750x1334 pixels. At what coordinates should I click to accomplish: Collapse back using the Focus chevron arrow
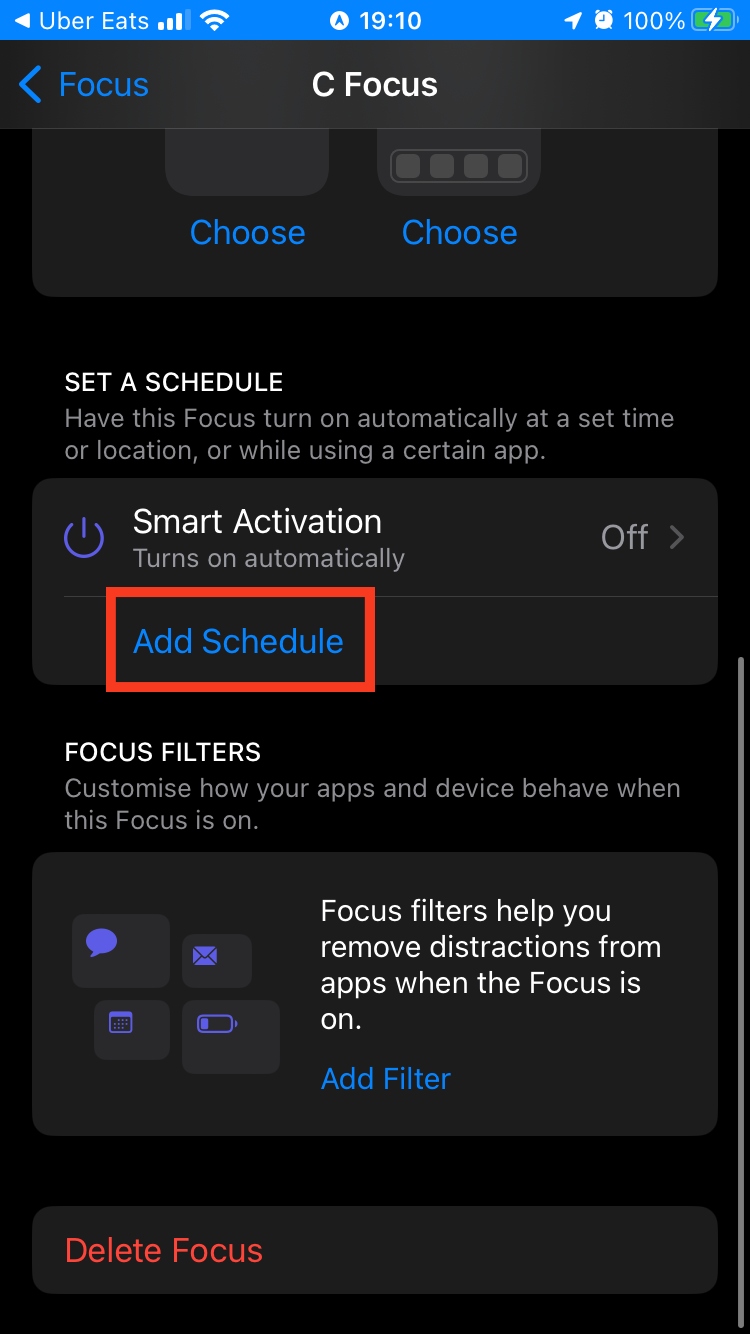click(30, 84)
